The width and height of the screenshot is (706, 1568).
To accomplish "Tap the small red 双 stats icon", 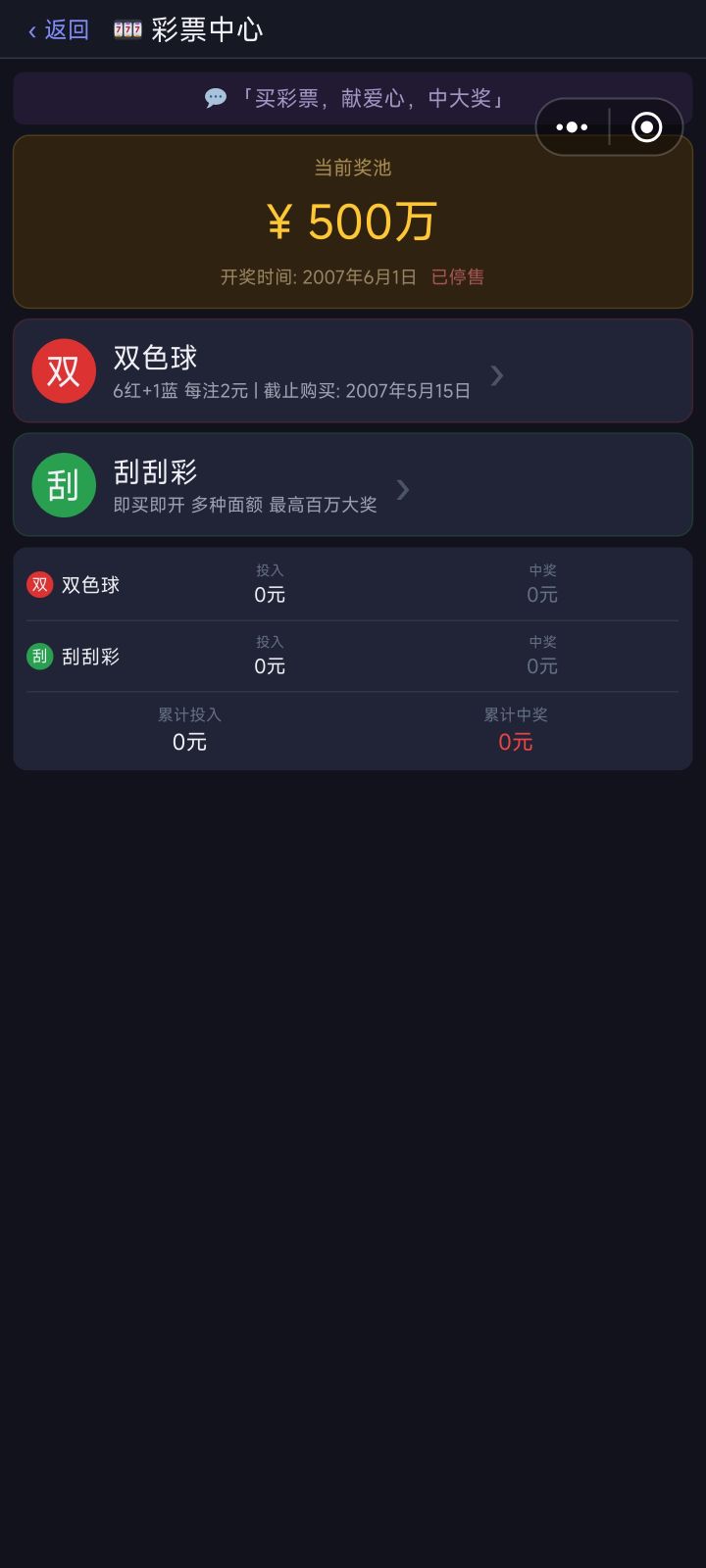I will 39,584.
